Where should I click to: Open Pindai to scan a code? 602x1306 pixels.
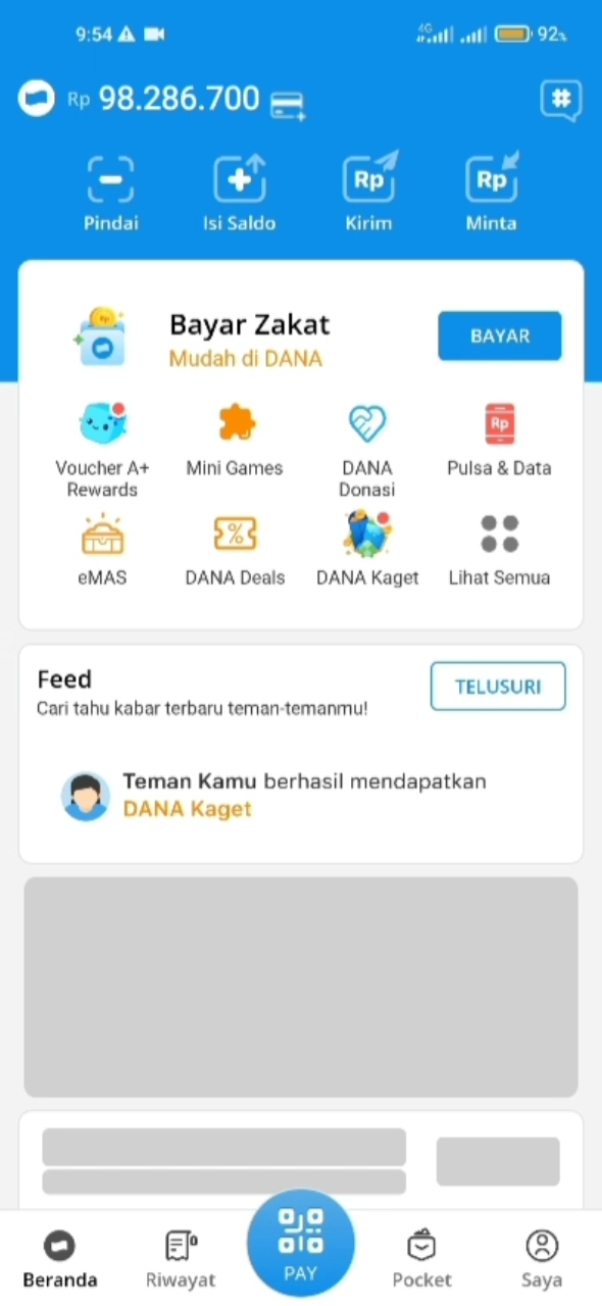tap(110, 194)
